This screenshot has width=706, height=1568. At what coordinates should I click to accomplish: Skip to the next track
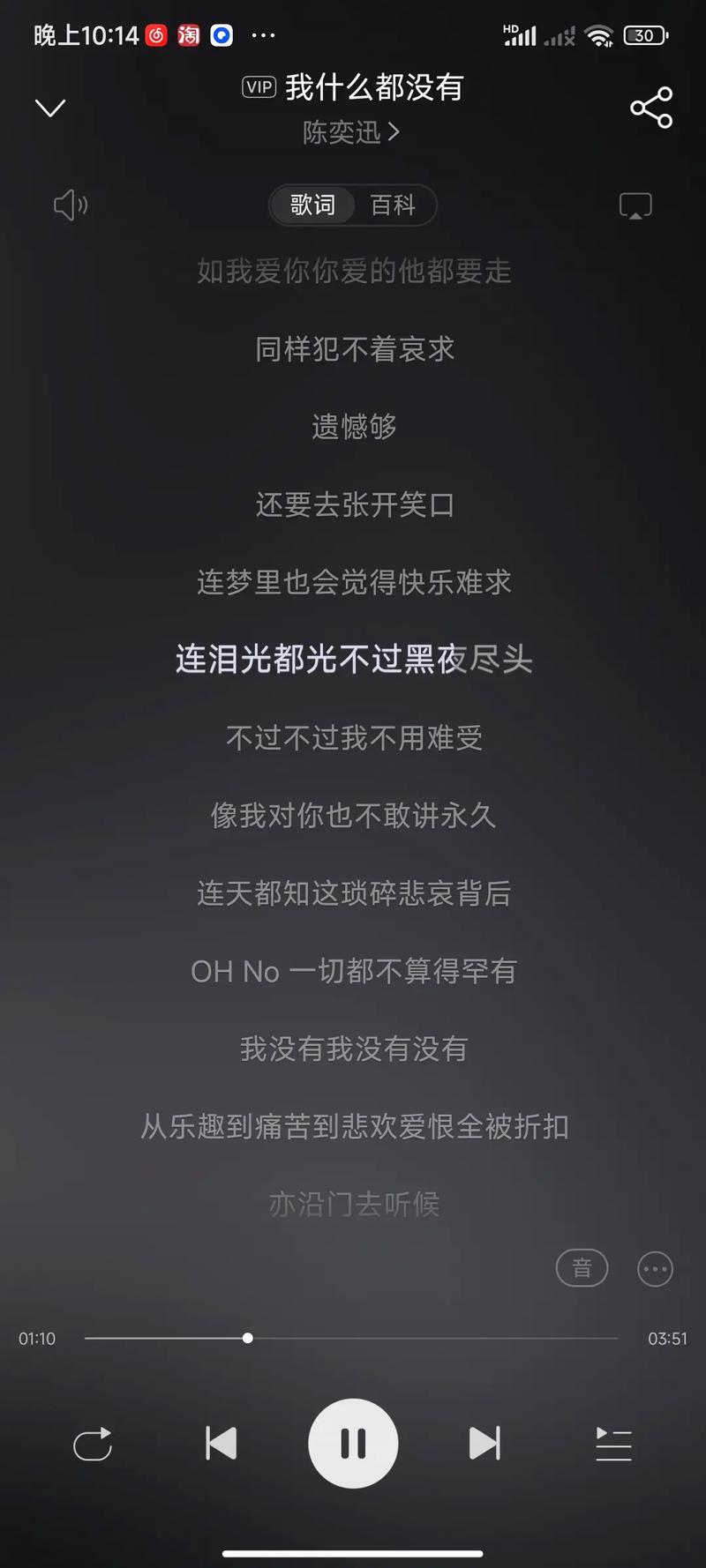(x=484, y=1444)
